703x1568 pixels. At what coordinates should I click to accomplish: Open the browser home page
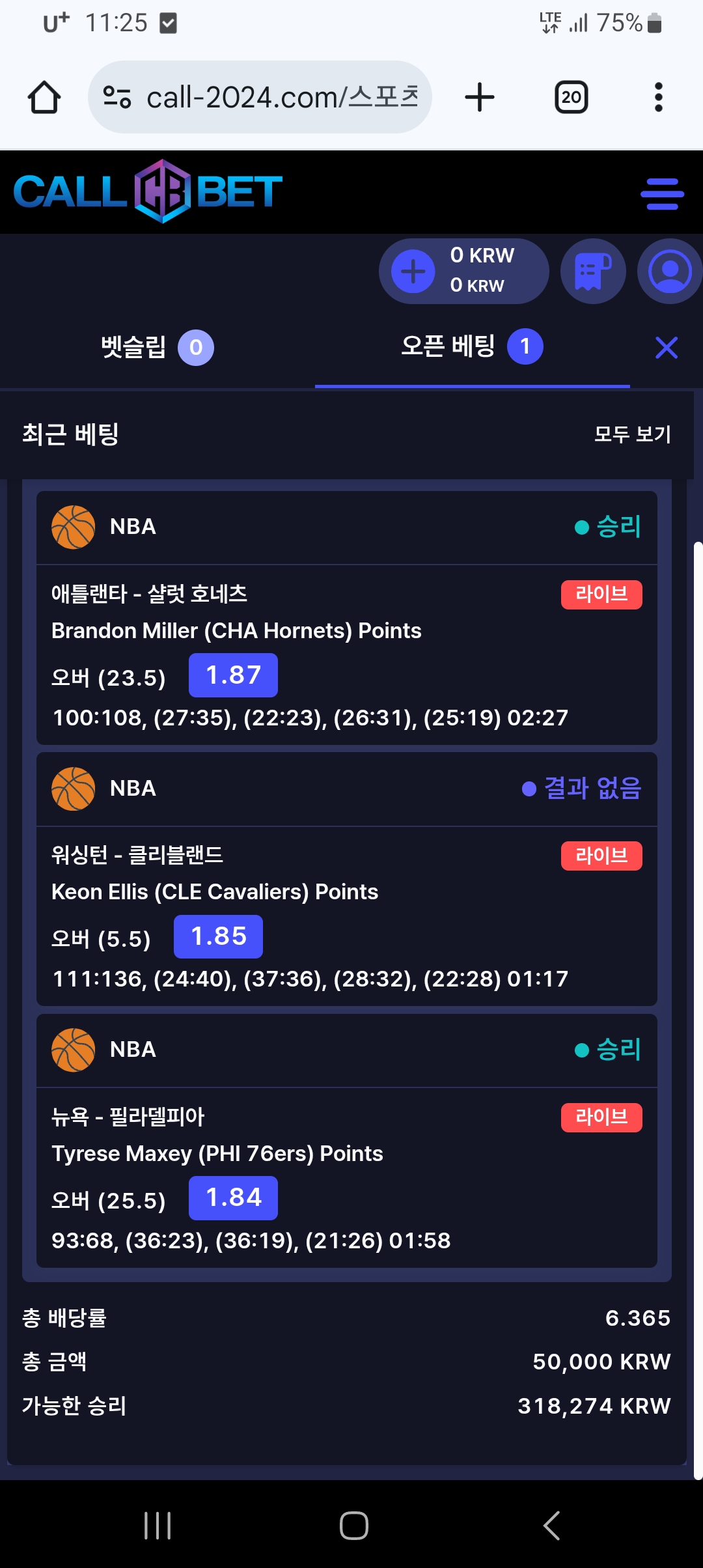44,98
